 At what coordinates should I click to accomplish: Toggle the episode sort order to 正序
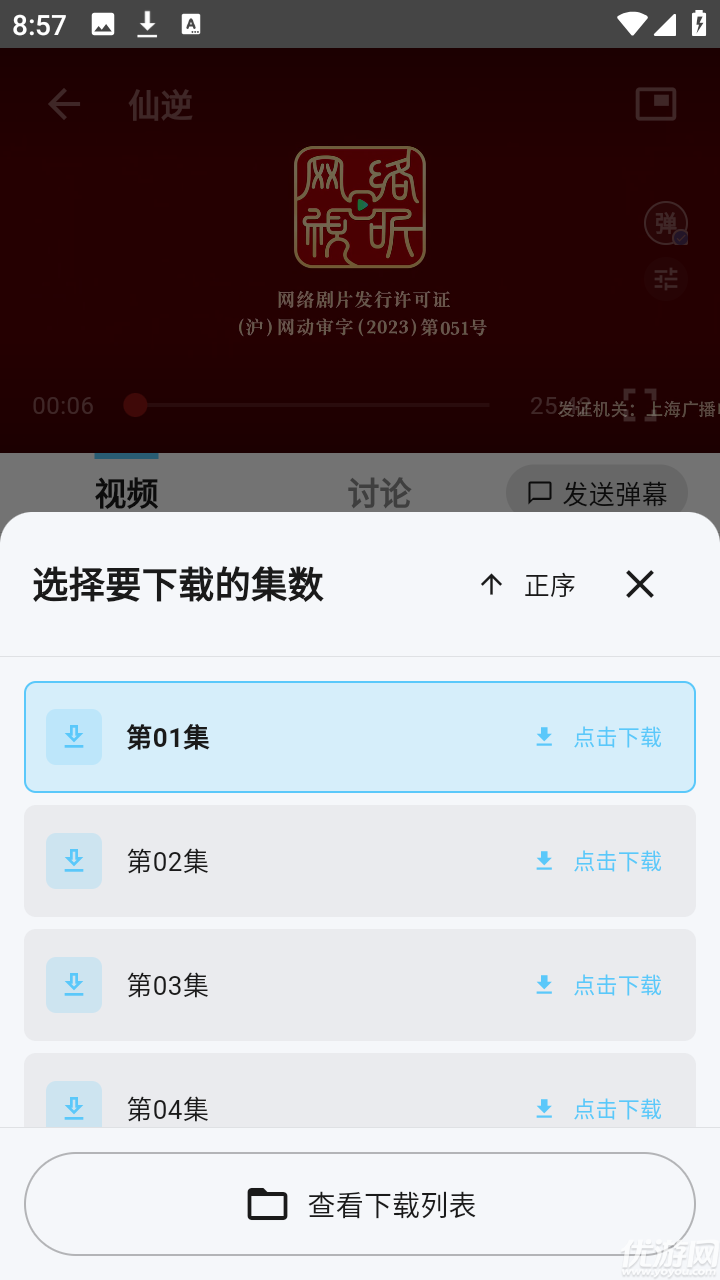click(550, 585)
